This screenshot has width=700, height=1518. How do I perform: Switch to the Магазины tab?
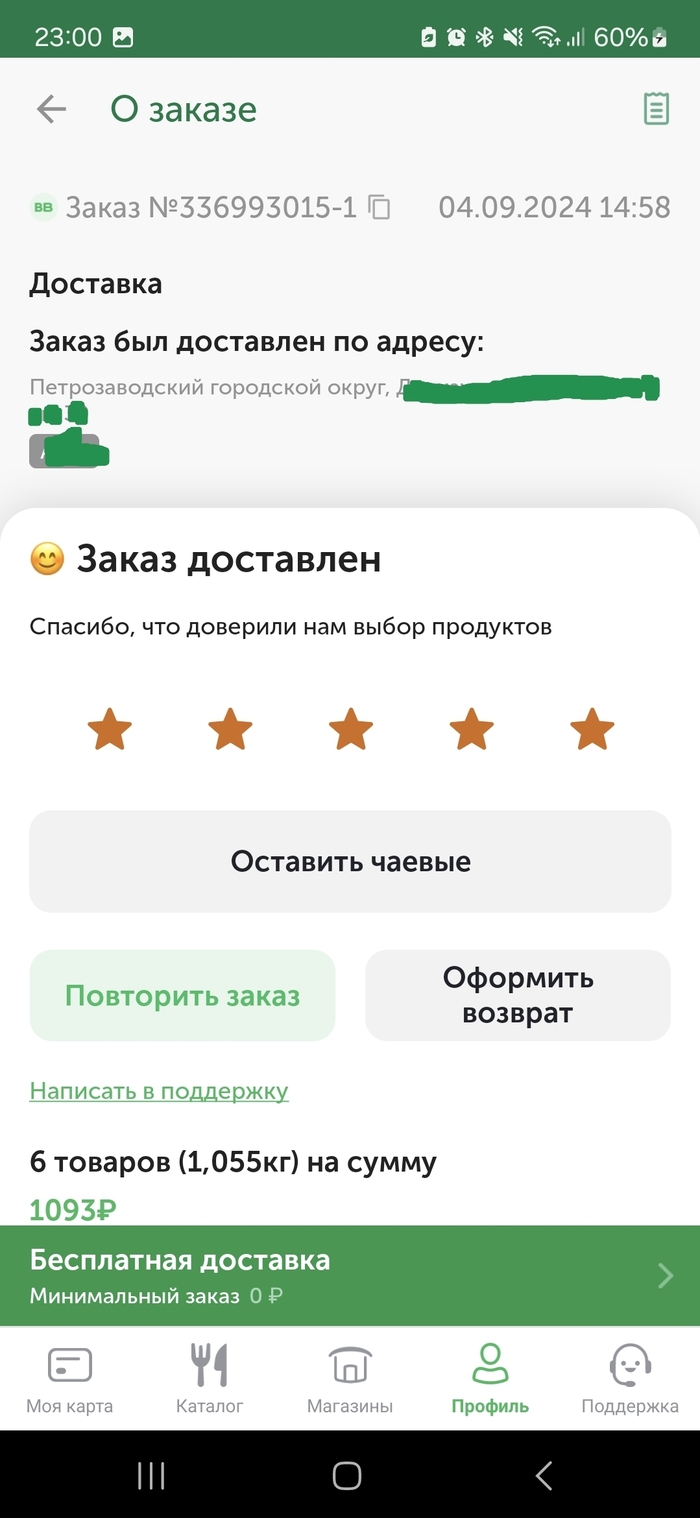(x=350, y=1379)
